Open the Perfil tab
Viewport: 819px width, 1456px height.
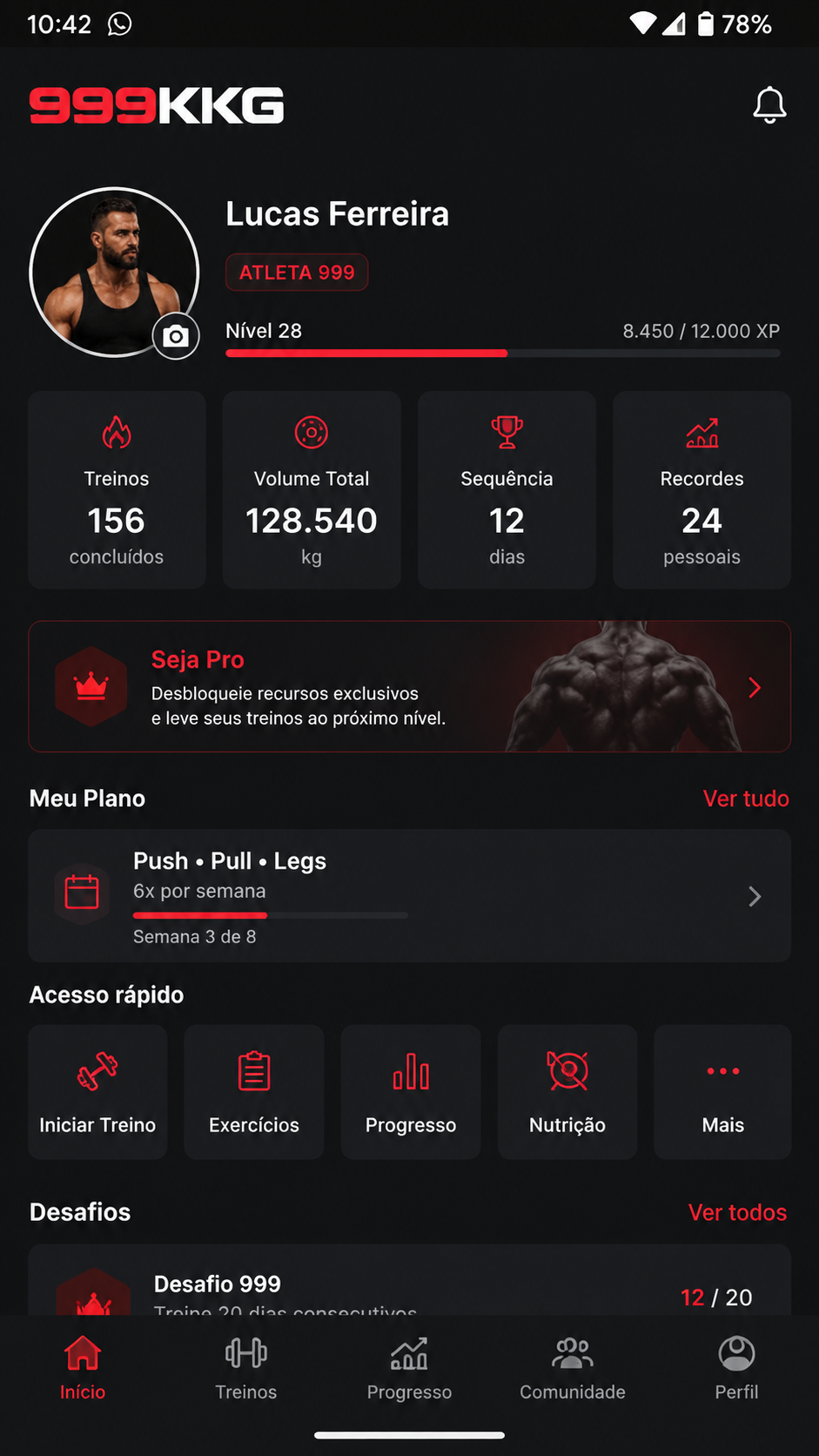[x=736, y=1369]
